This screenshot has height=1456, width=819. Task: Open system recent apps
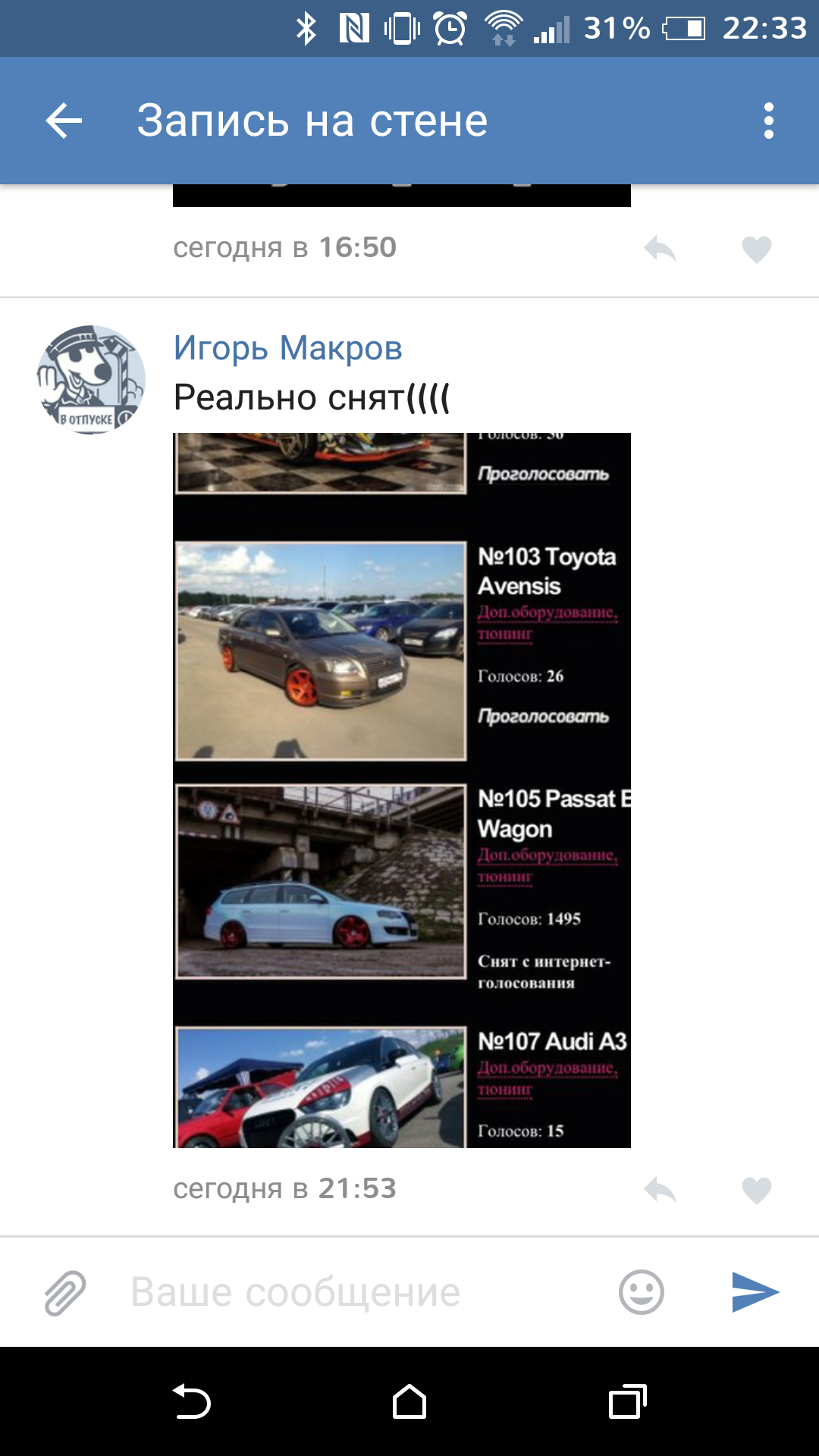coord(627,1401)
